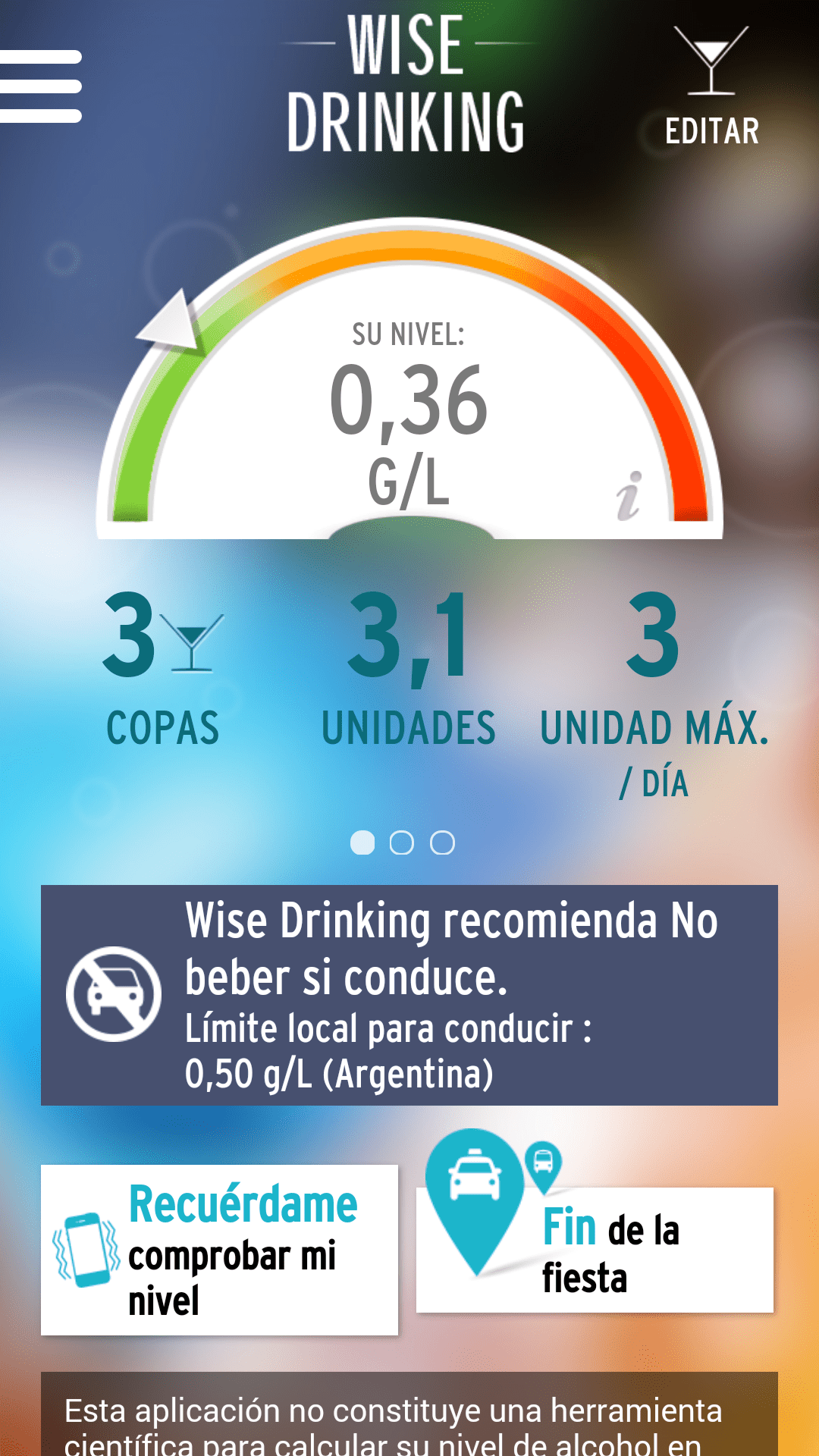Tap Recuérdame comprobar mi nivel

[219, 1250]
